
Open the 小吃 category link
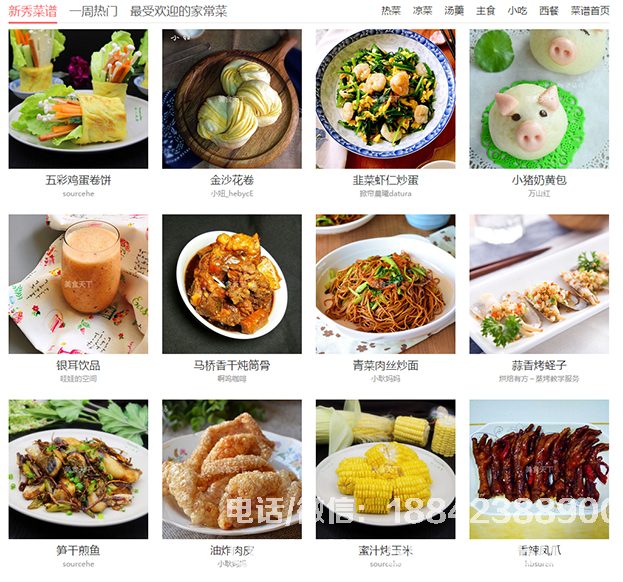click(517, 11)
